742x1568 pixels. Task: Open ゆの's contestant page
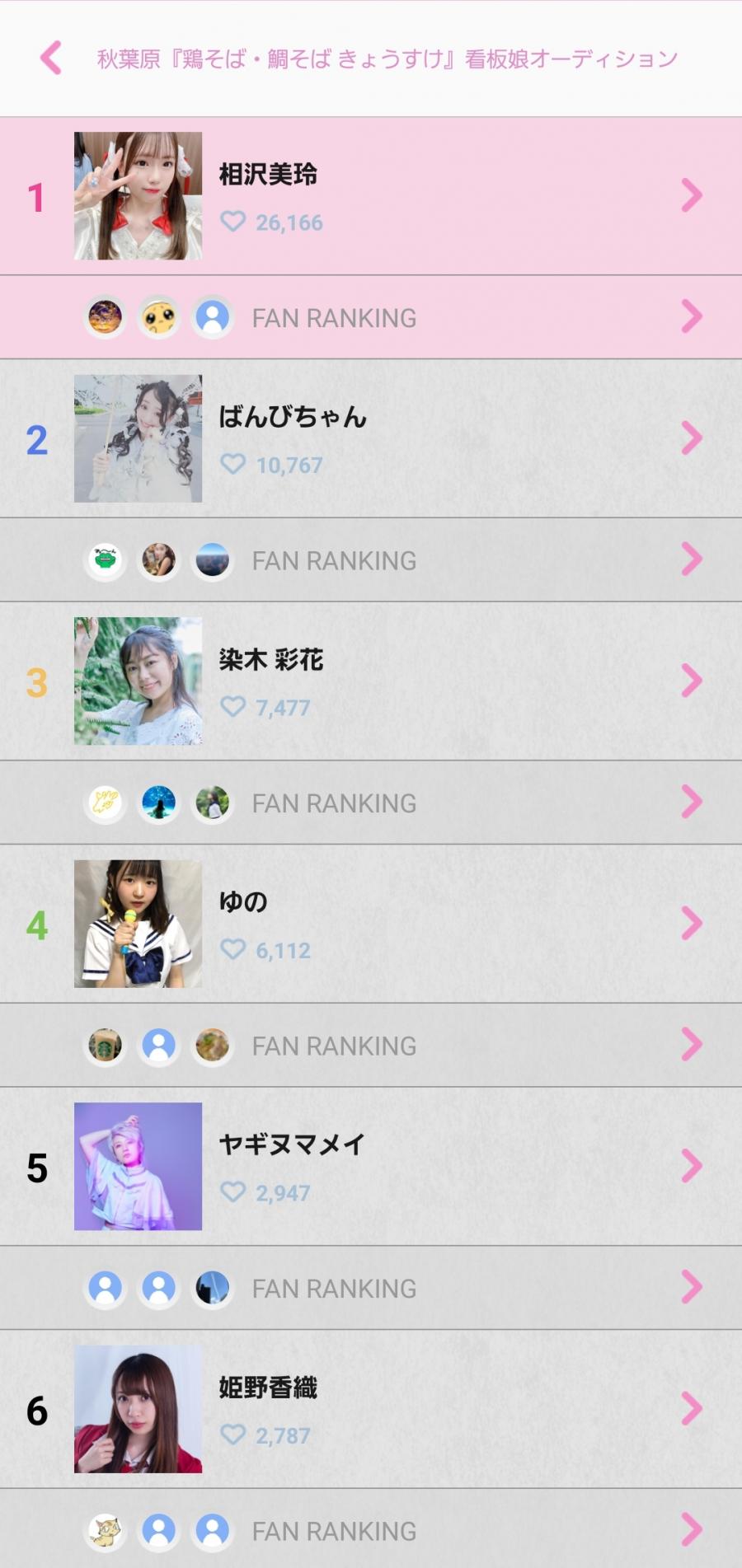tap(371, 924)
